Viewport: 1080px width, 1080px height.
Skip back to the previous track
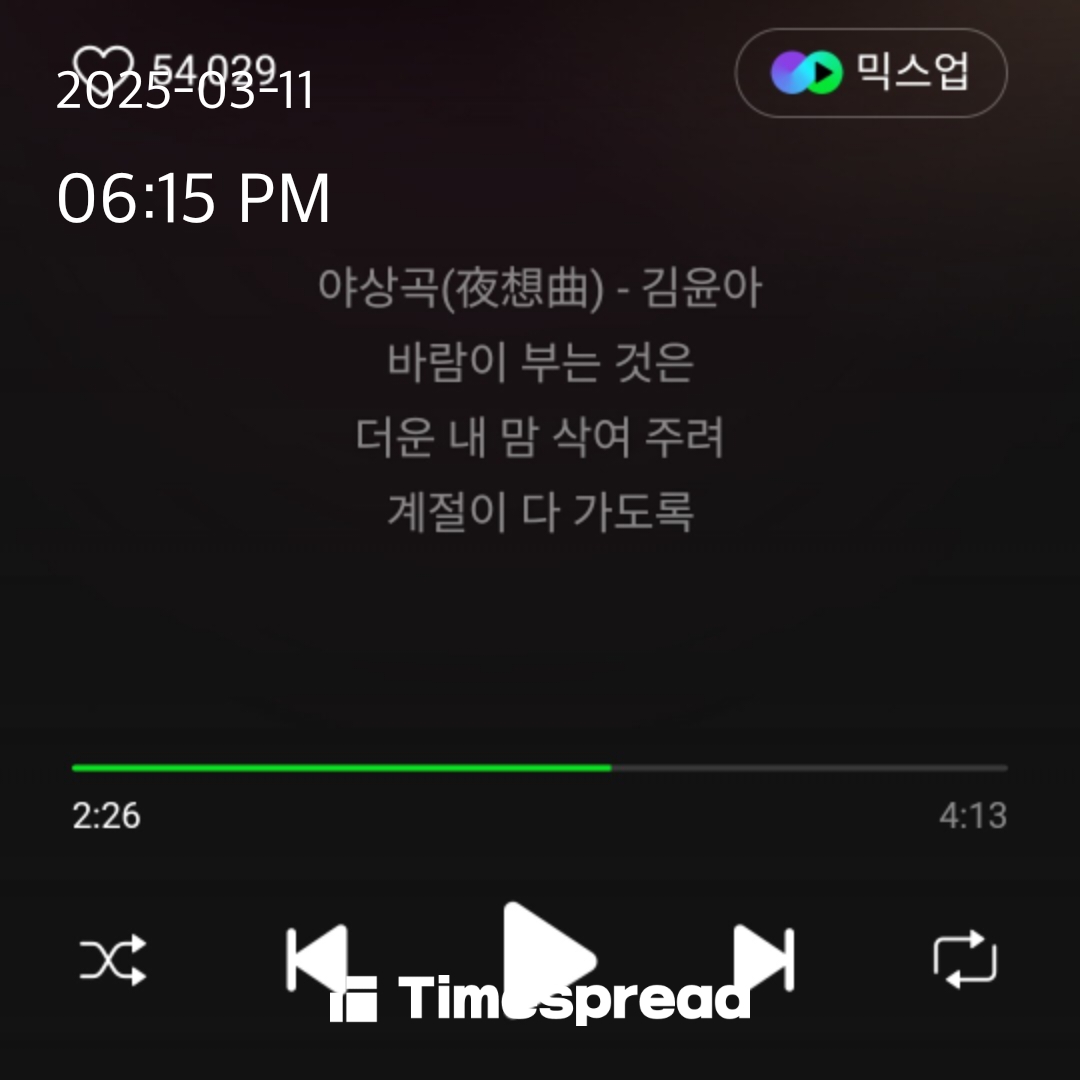point(316,958)
